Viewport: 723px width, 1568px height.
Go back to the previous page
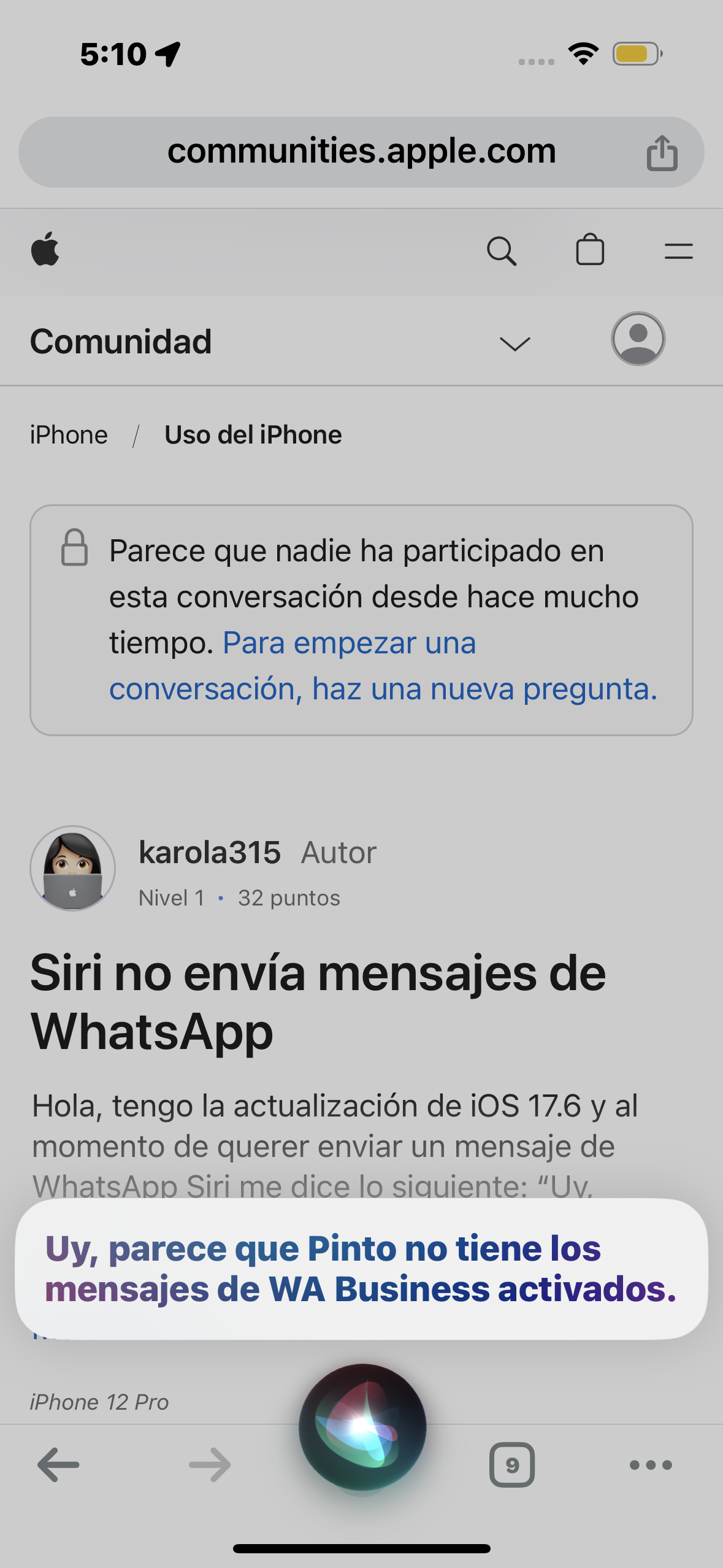58,1465
